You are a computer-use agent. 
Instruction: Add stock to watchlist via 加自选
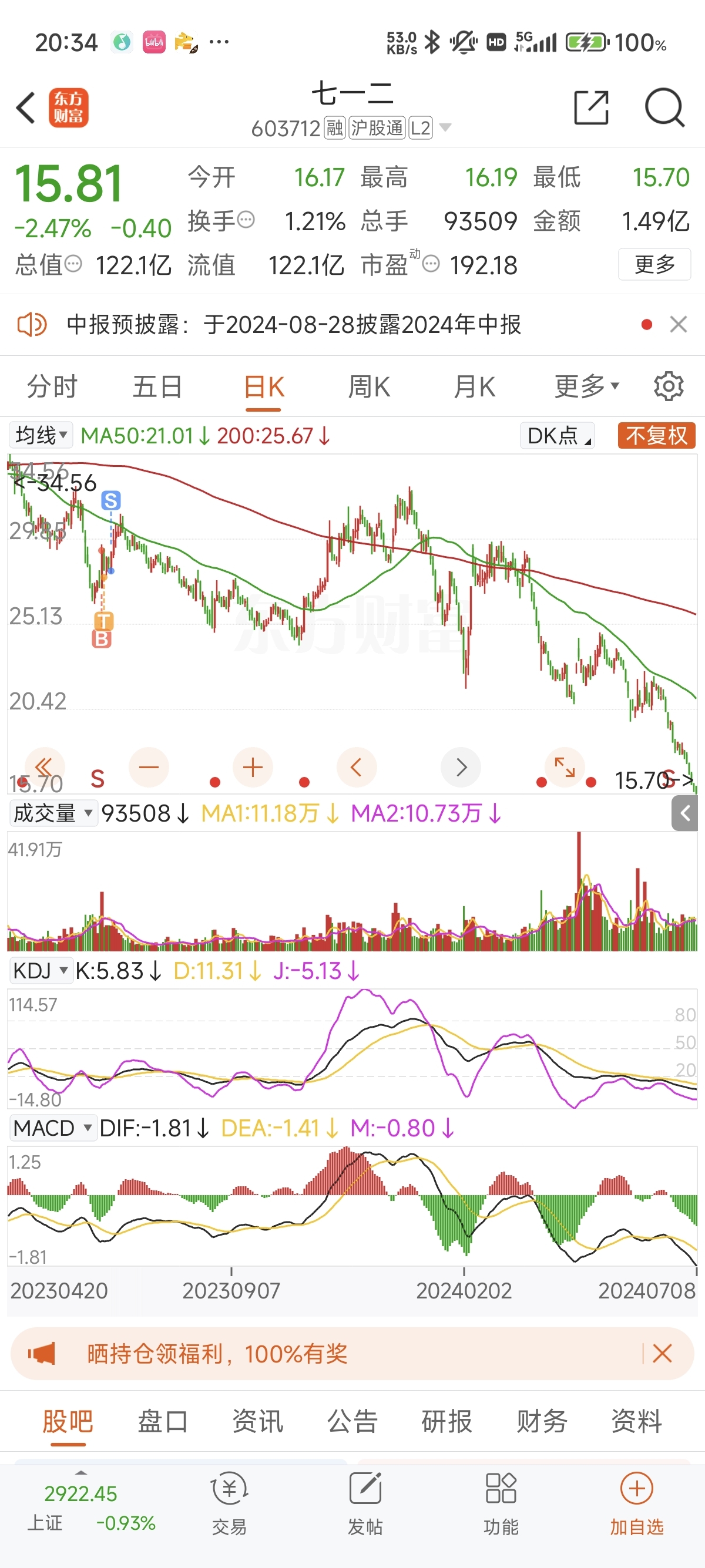637,1502
